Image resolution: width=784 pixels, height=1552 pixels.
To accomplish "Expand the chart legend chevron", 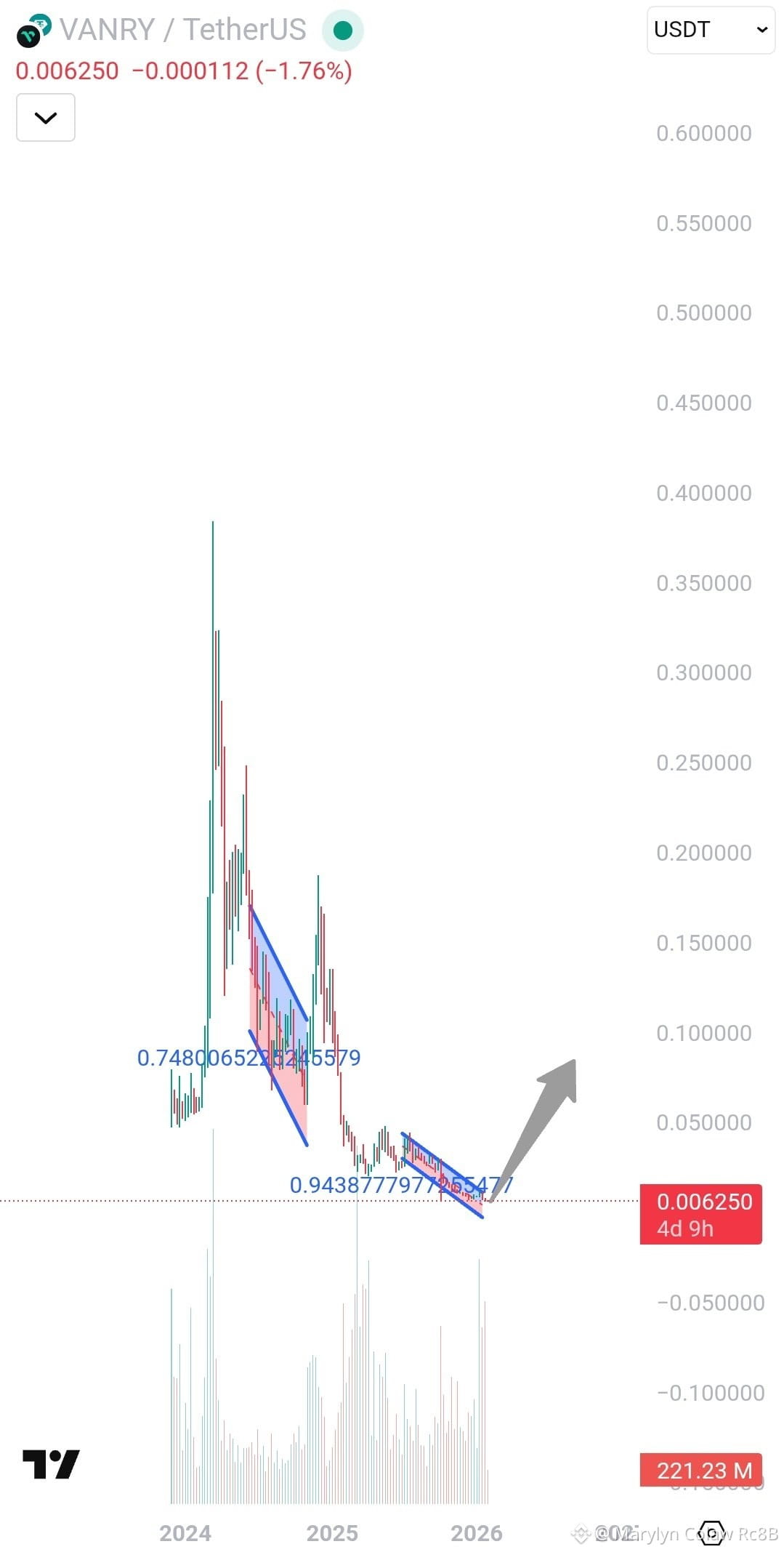I will [x=46, y=118].
